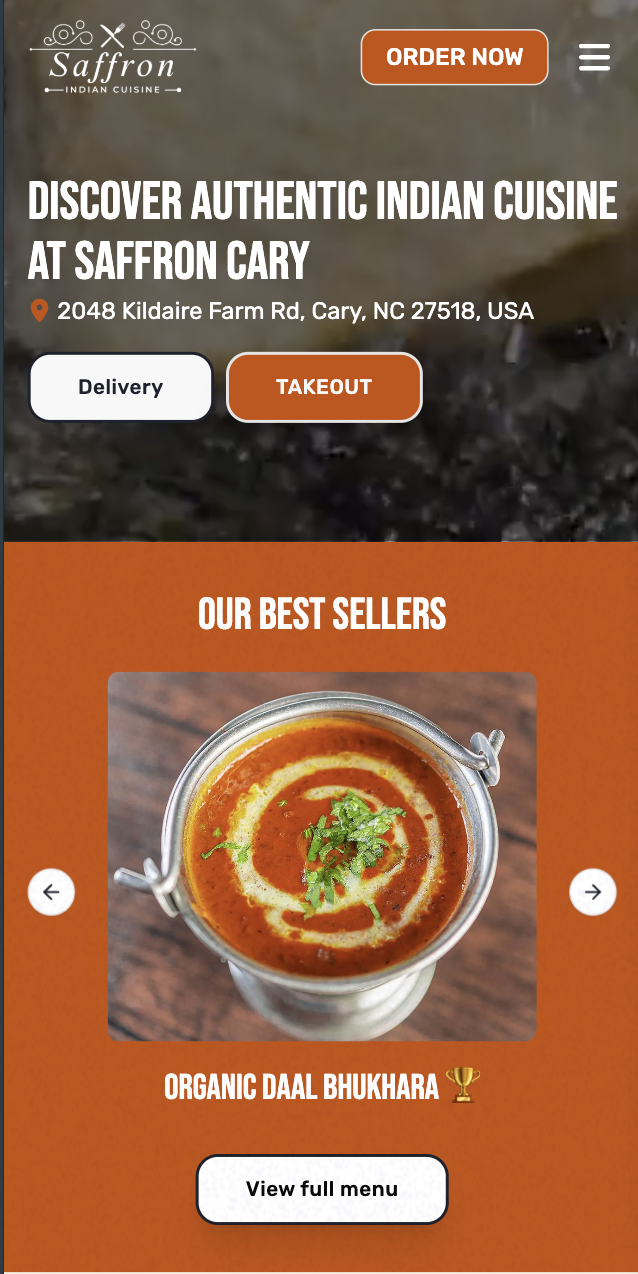View the full menu
The image size is (638, 1274).
pos(322,1189)
